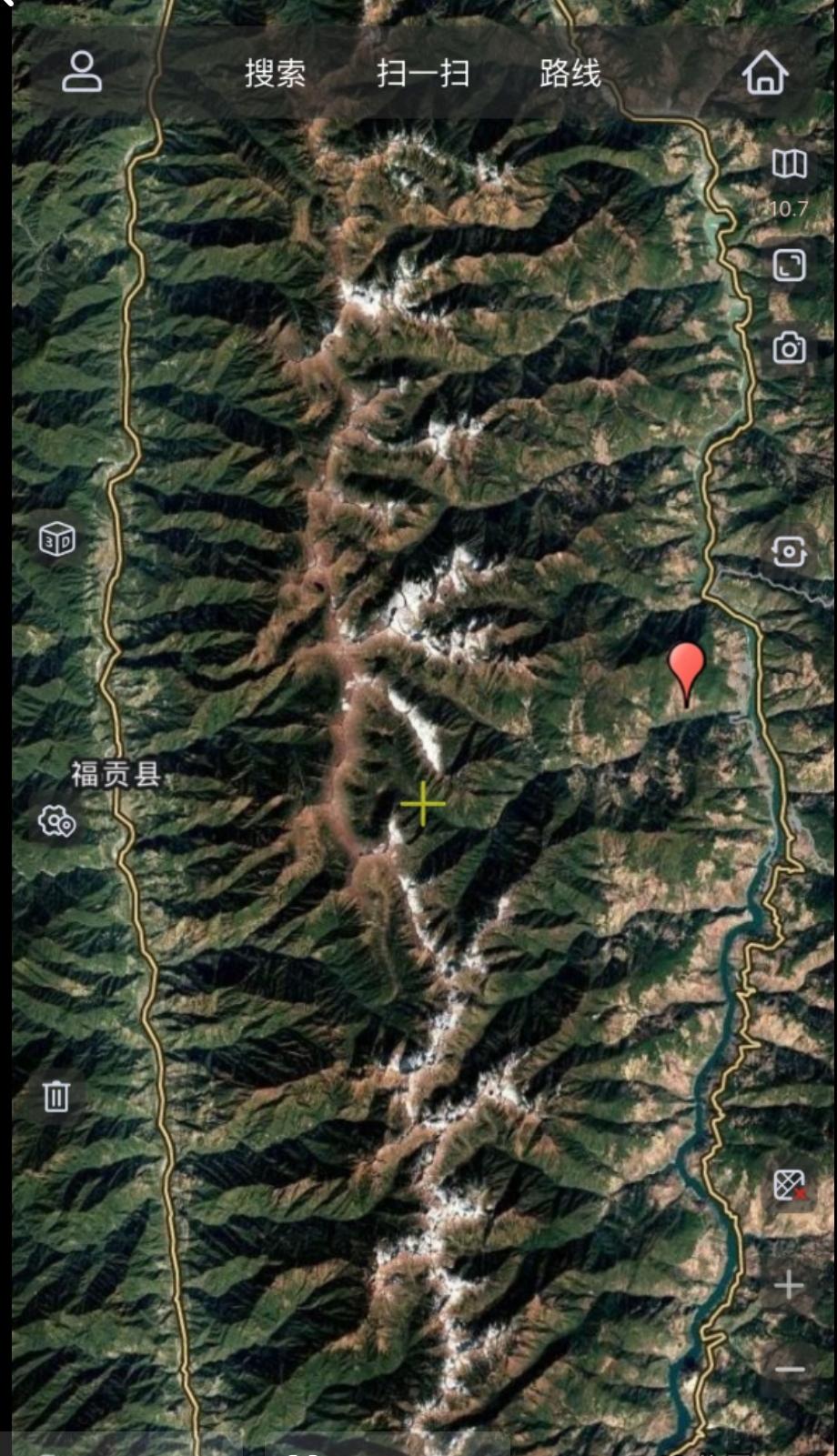Tap the grid with red X icon

coord(789,1186)
